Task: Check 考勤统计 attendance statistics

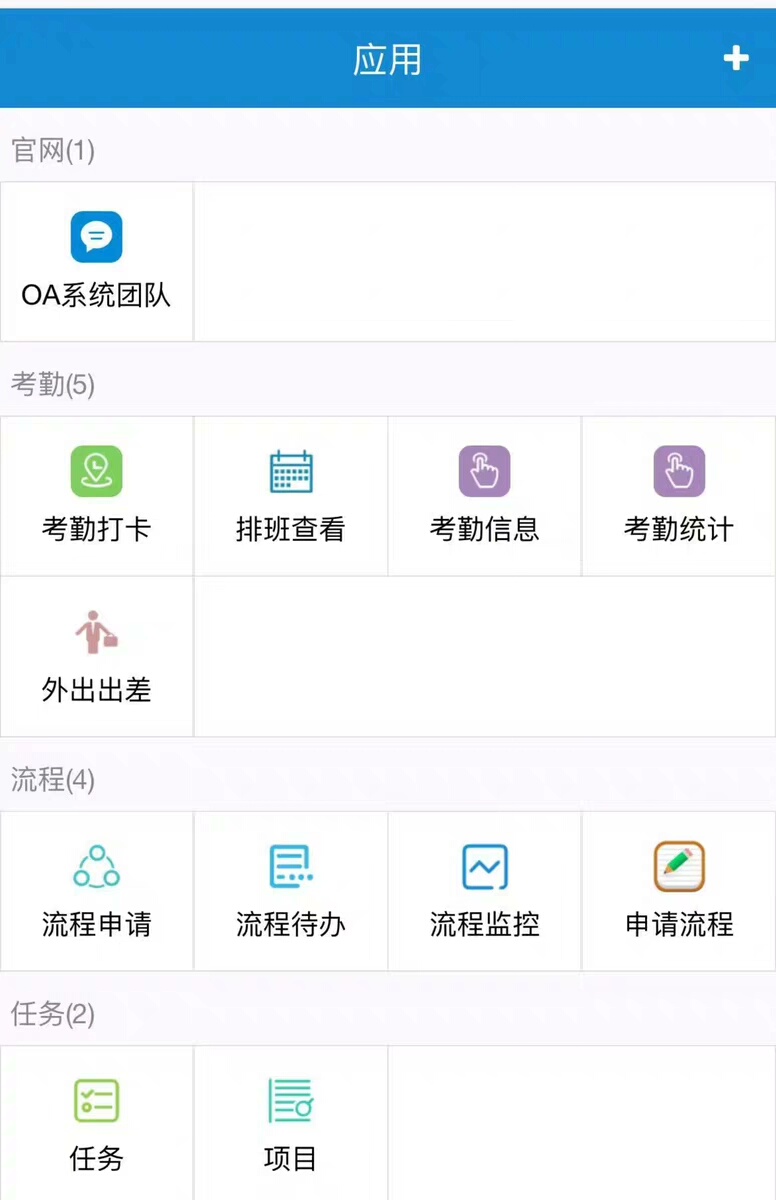Action: coord(679,495)
